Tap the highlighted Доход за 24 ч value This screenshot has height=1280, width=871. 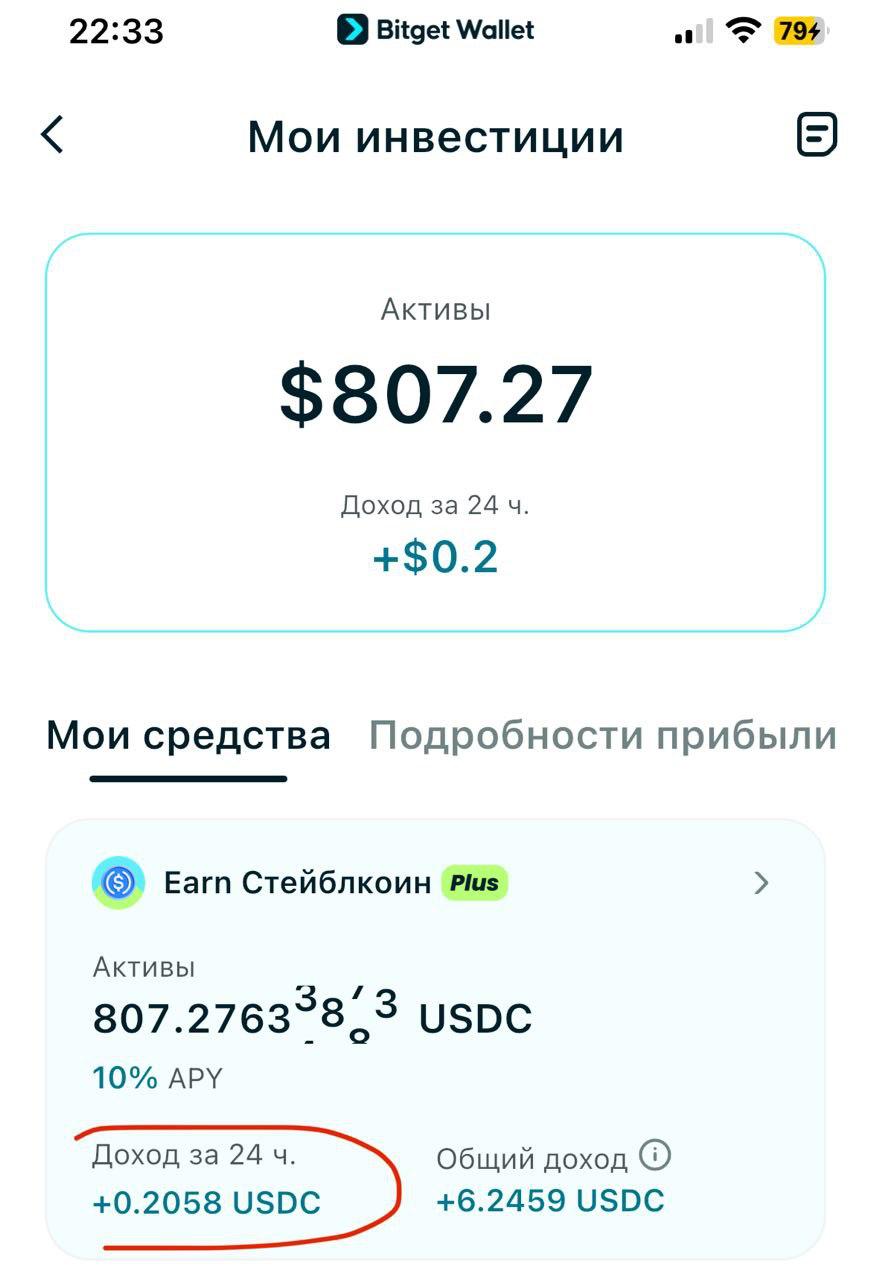click(207, 1203)
